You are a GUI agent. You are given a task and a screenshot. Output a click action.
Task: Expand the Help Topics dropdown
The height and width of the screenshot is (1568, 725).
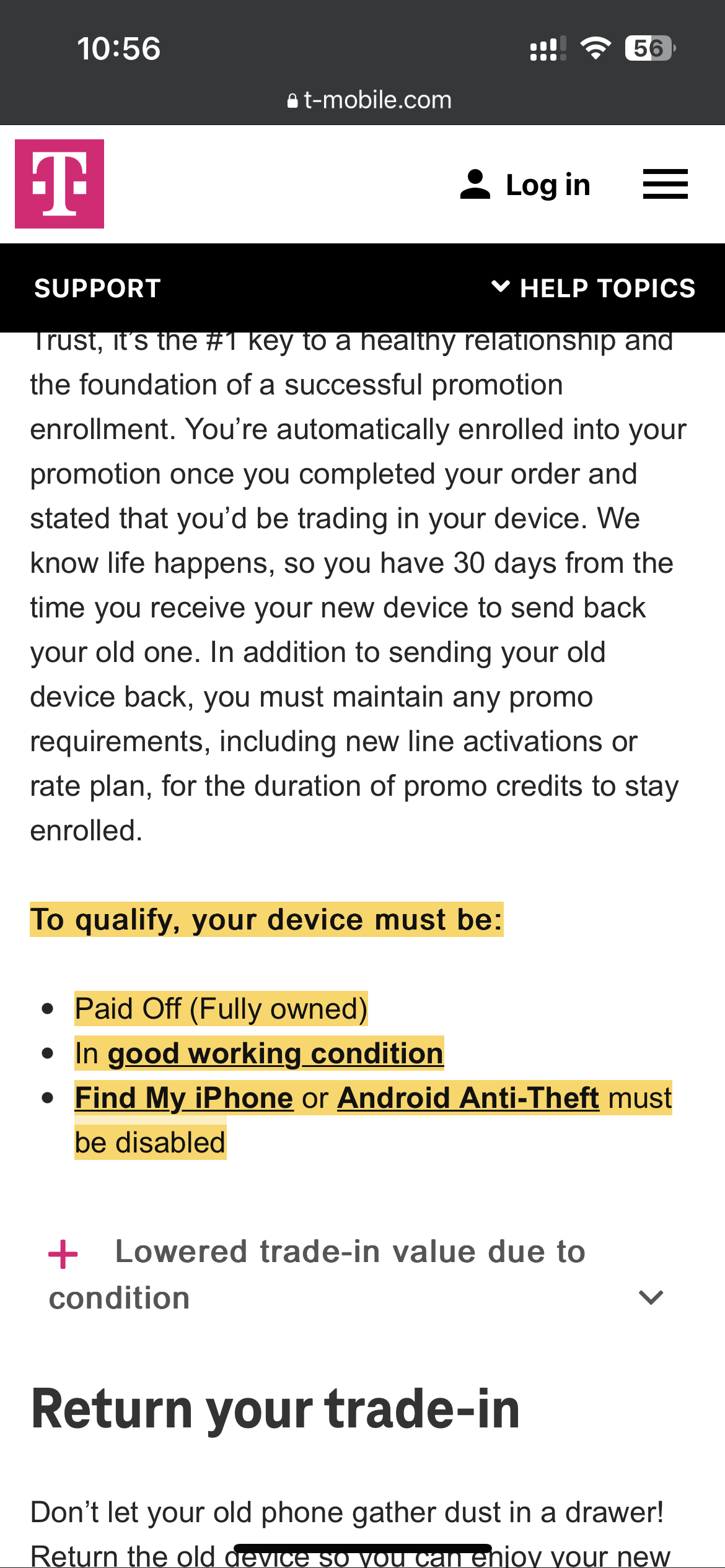point(594,288)
